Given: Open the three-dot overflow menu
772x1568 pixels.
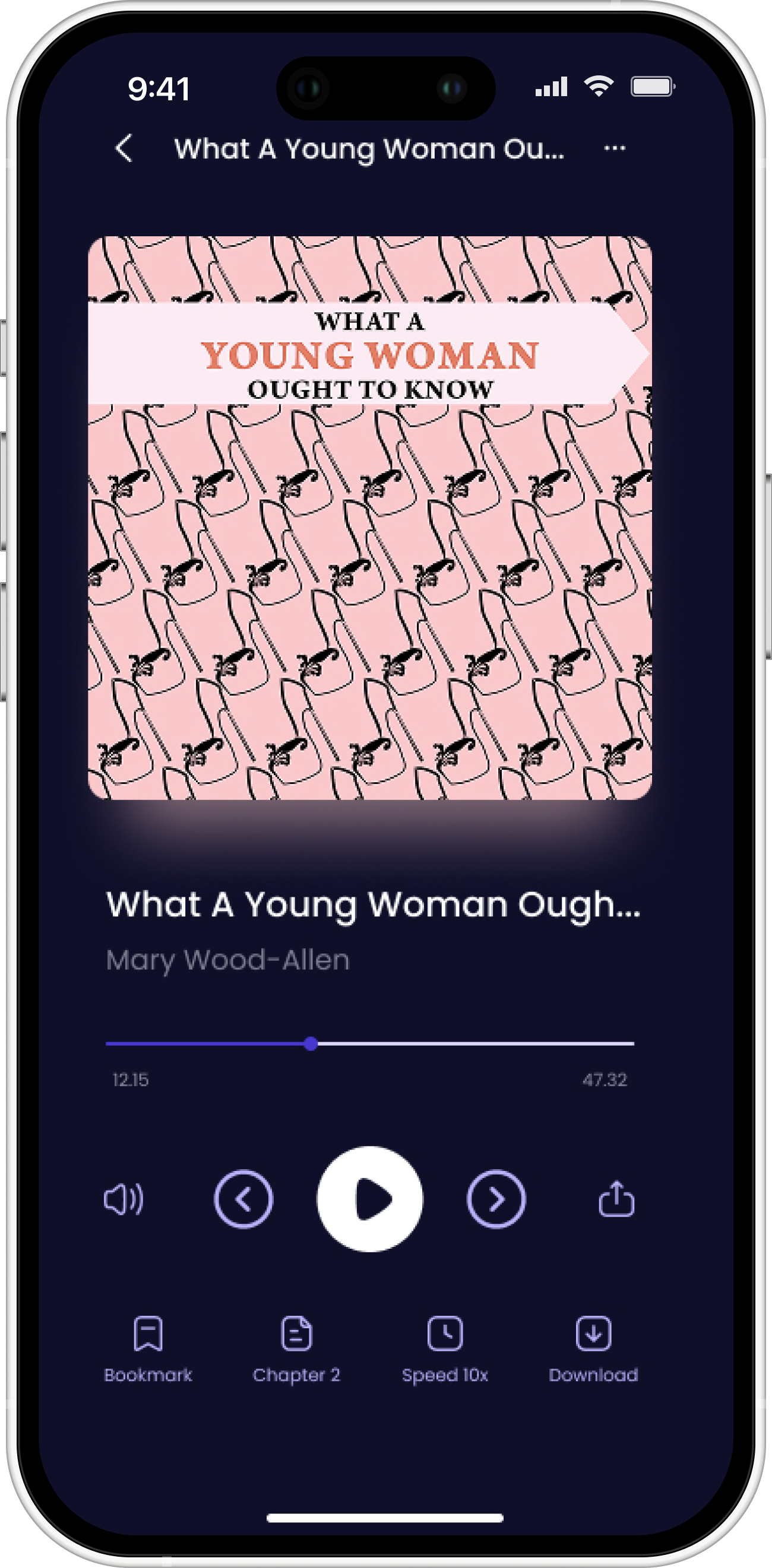Looking at the screenshot, I should pyautogui.click(x=613, y=148).
